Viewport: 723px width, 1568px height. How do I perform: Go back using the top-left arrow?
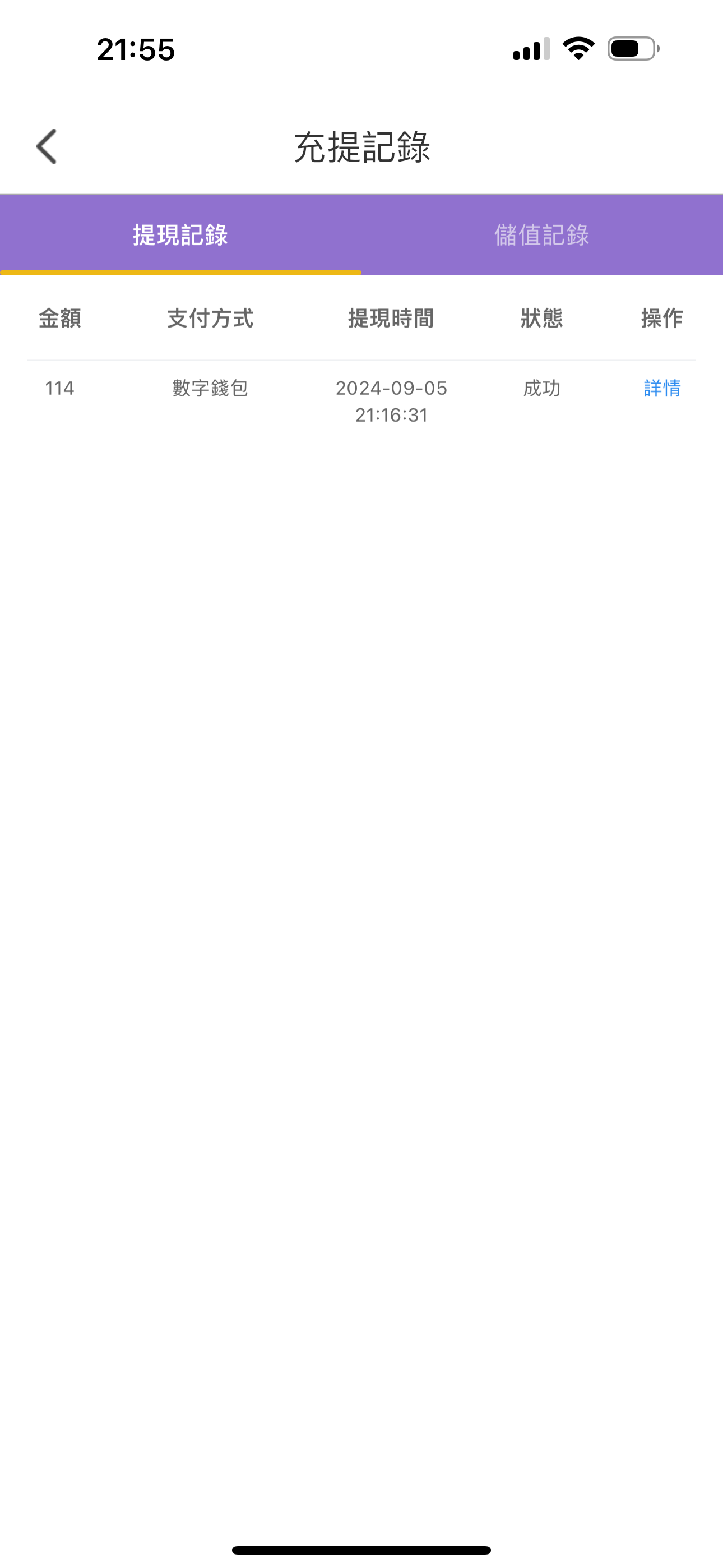pos(47,147)
